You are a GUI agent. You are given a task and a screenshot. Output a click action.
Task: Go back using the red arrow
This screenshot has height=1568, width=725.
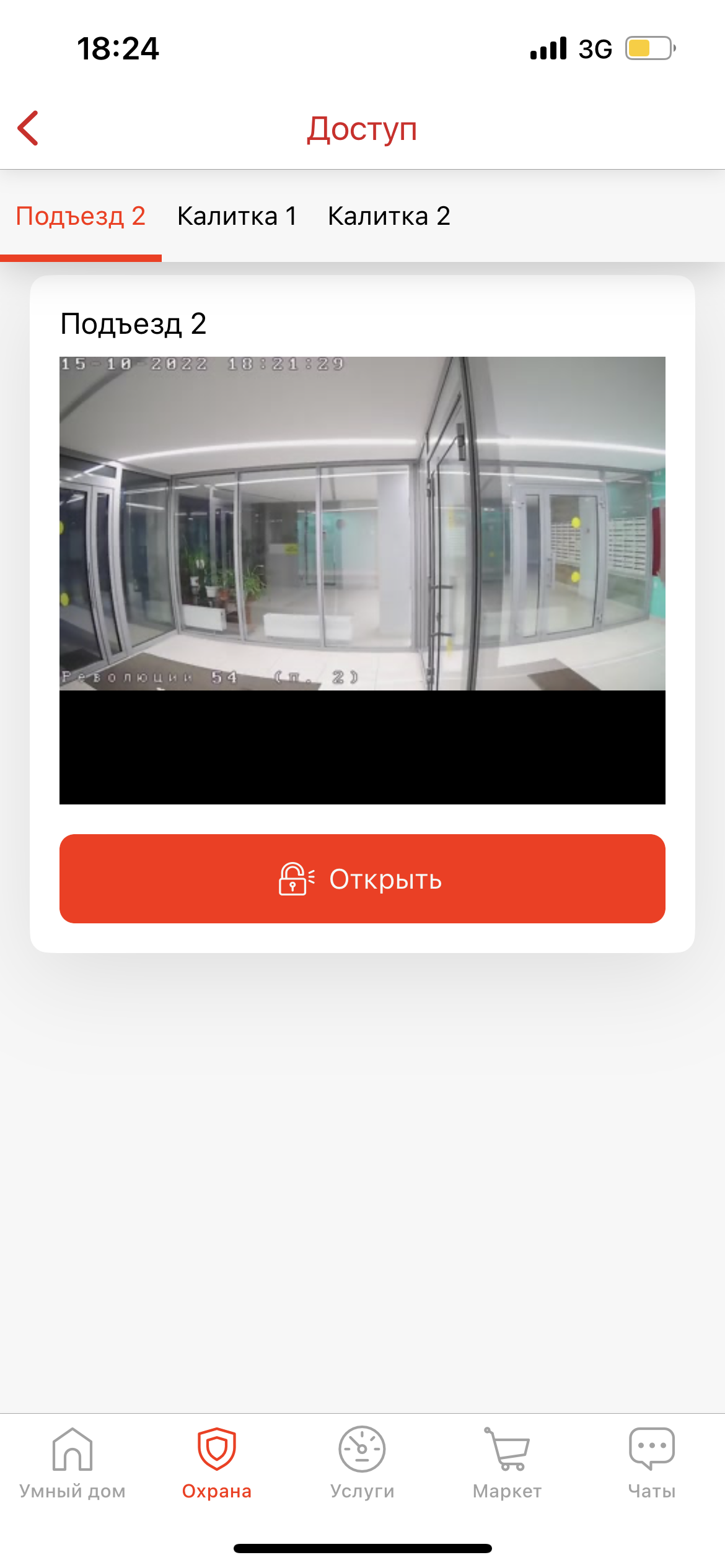coord(28,128)
